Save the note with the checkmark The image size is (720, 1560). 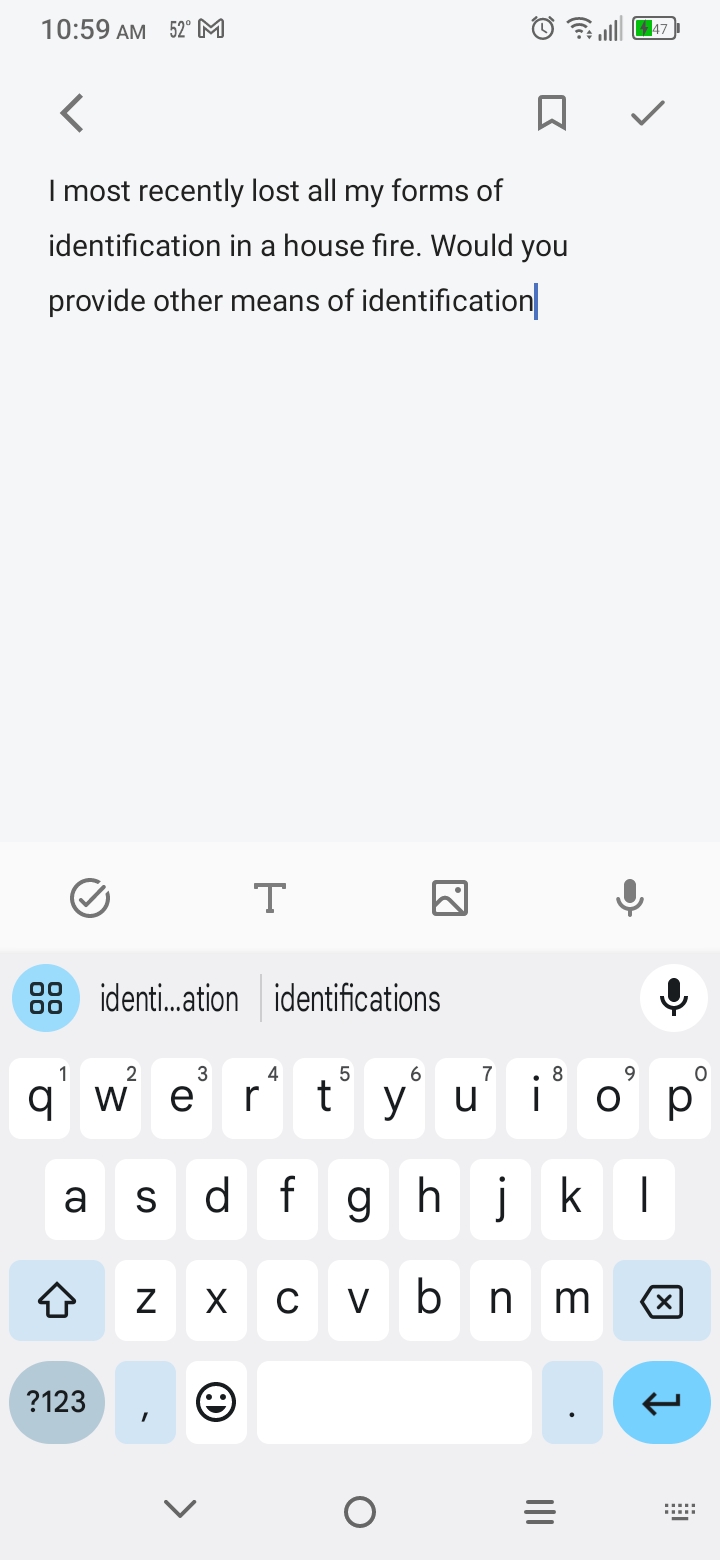[x=648, y=113]
